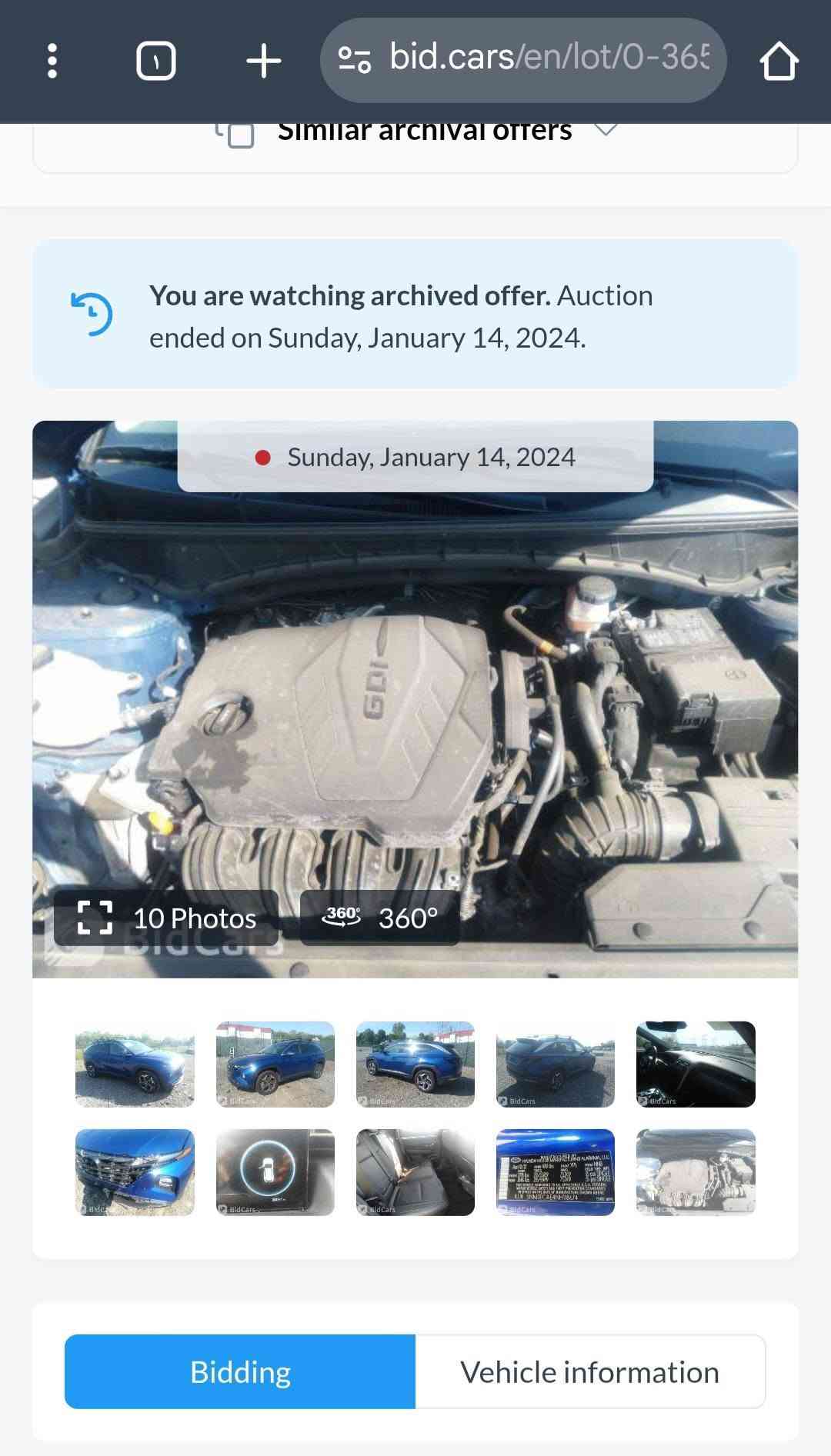Screen dimensions: 831x1456
Task: Select the dashboard cluster thumbnail
Action: click(x=275, y=1172)
